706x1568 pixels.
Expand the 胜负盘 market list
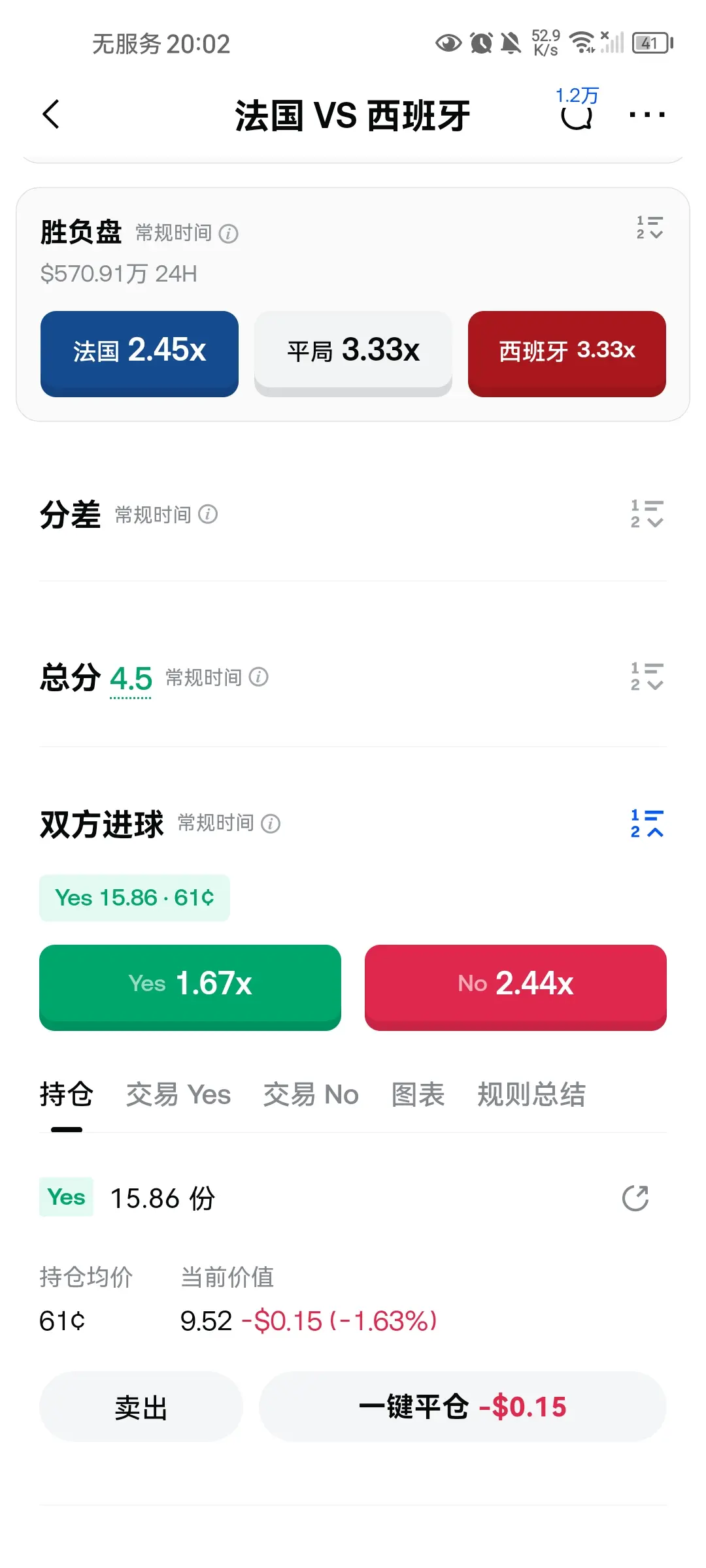649,227
